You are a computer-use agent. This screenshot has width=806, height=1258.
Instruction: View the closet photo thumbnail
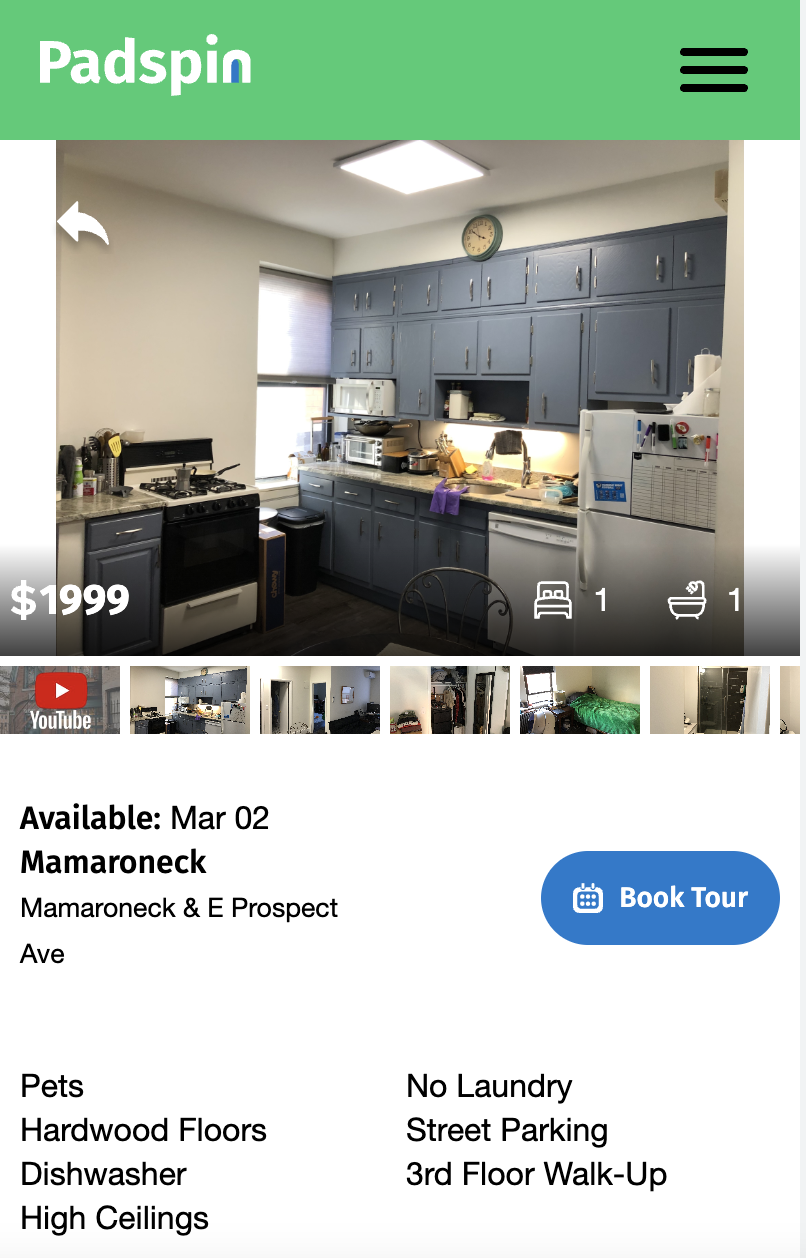450,700
